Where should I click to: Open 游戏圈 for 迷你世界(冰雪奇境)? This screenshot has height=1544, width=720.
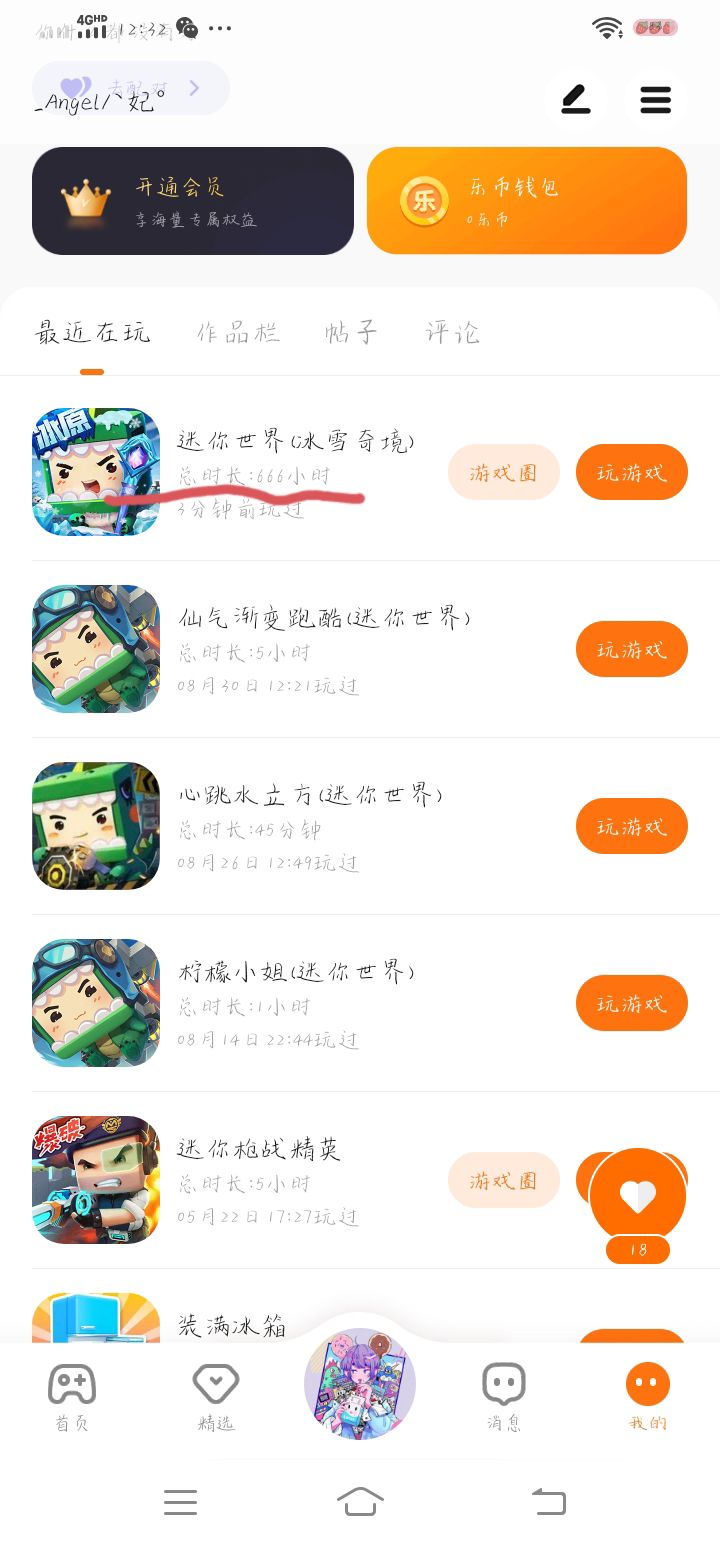(503, 472)
